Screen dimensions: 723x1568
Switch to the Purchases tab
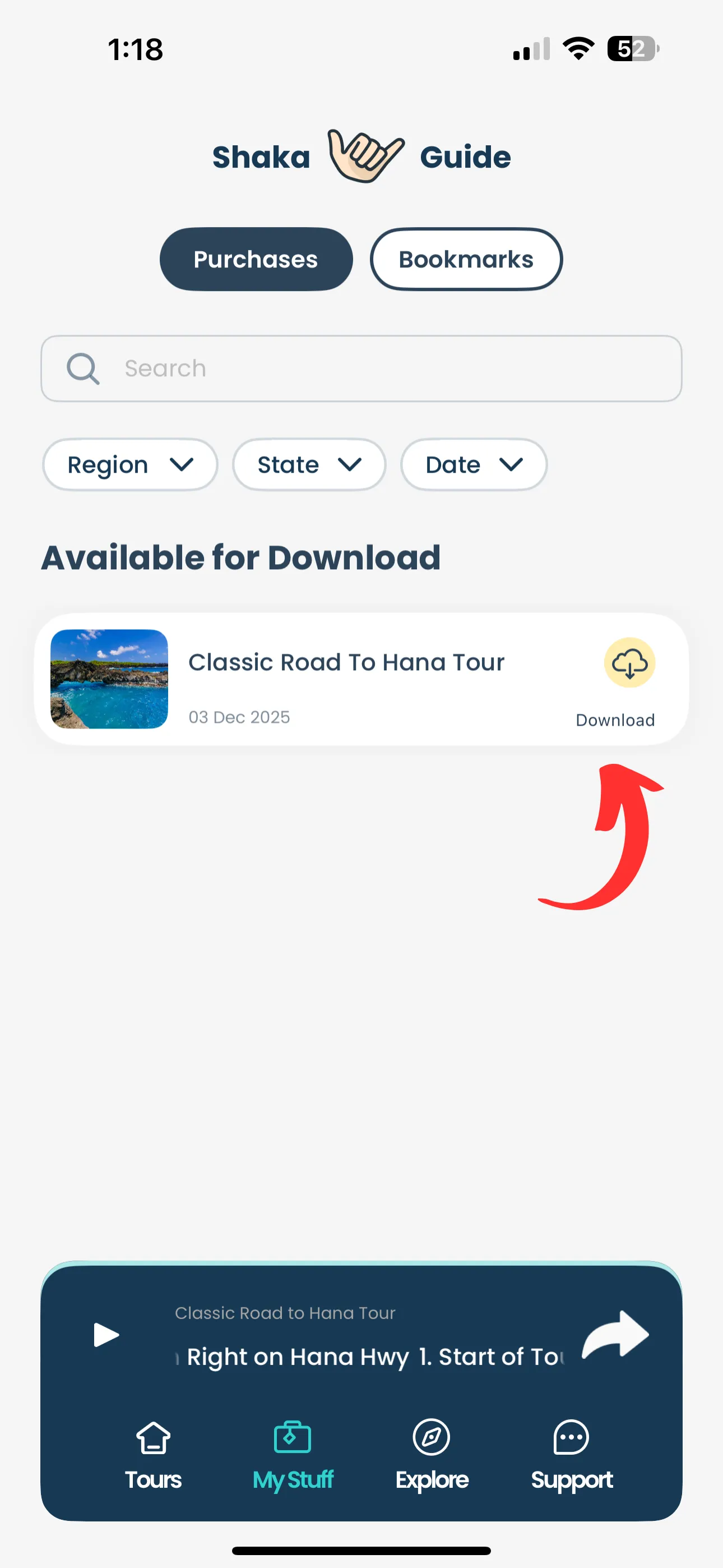coord(256,259)
